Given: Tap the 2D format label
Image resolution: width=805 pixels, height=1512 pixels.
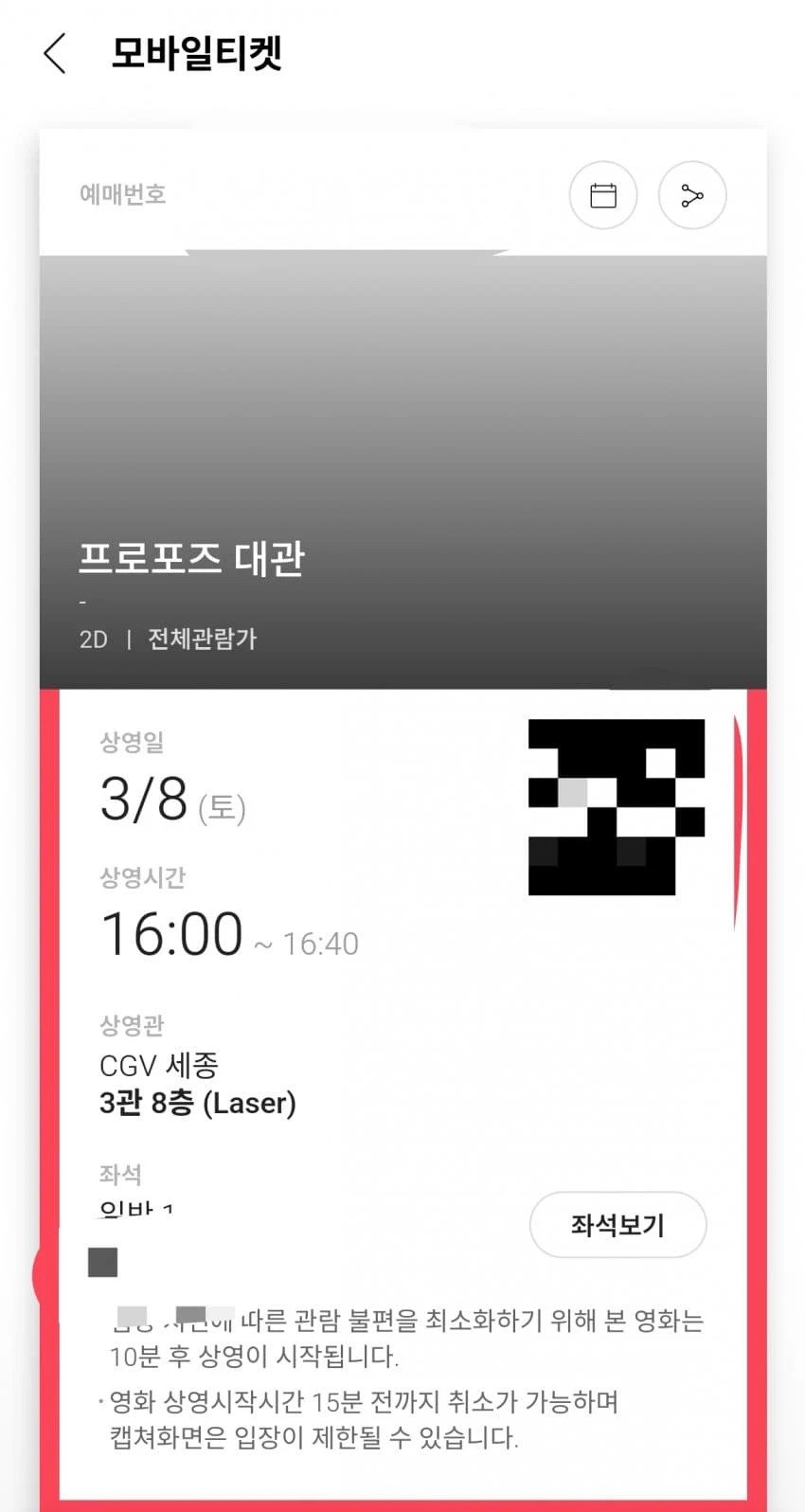Looking at the screenshot, I should (x=94, y=639).
